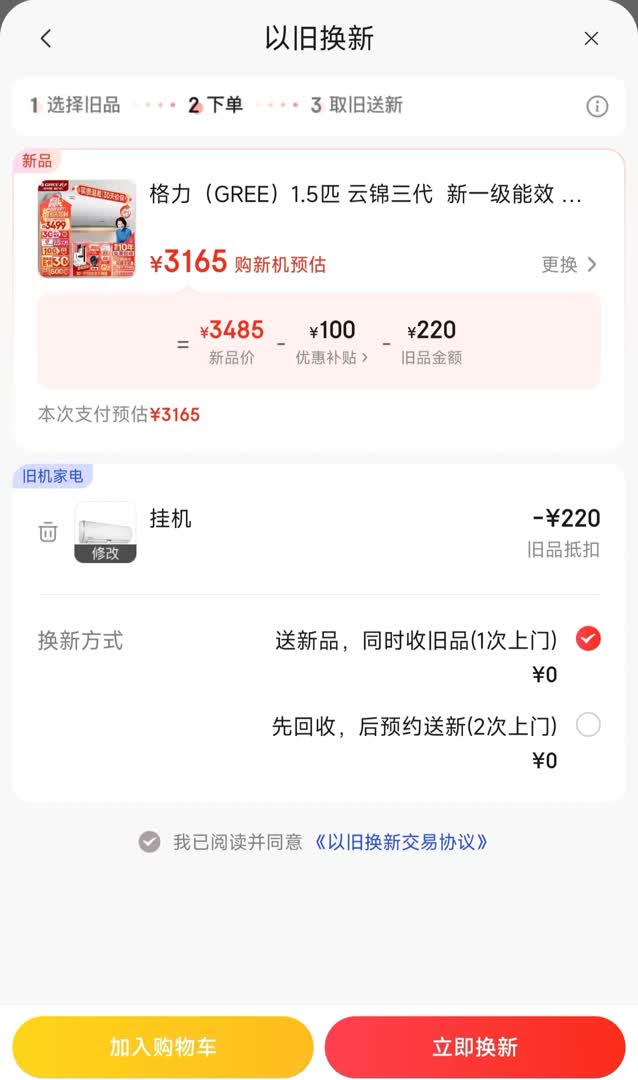The image size is (638, 1080).
Task: Delete the old 挂机 appliance
Action: click(48, 532)
